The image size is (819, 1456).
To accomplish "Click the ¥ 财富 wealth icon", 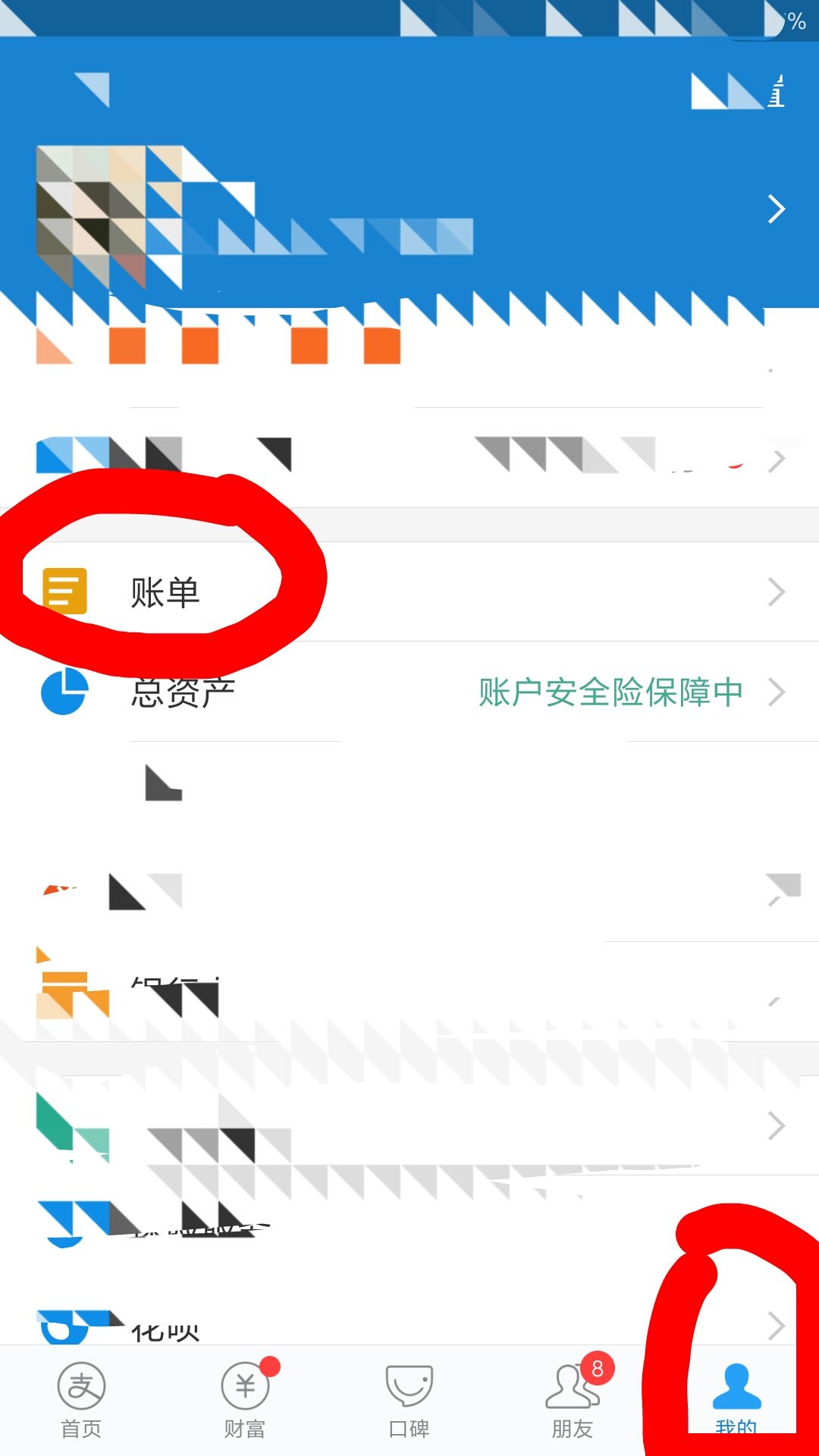I will [245, 1384].
